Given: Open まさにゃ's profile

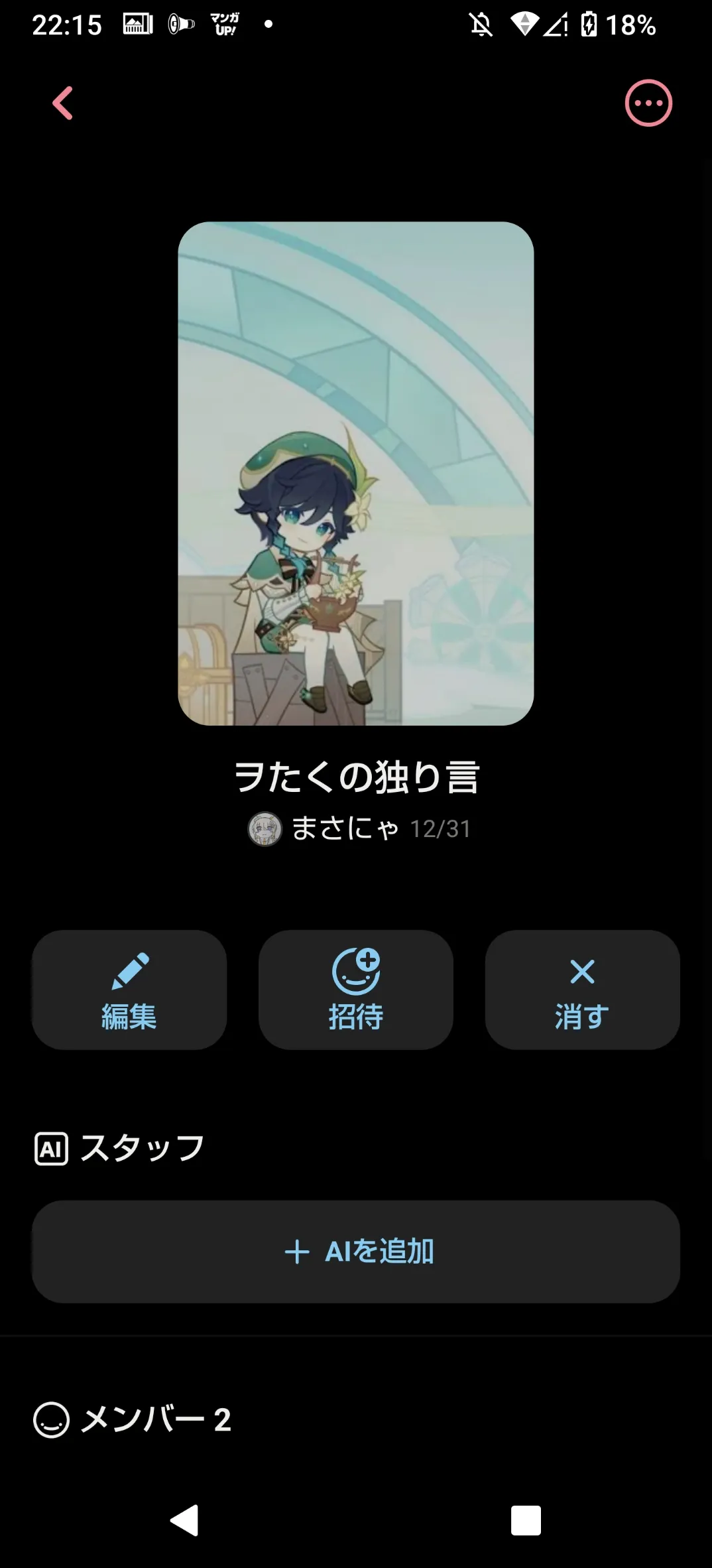Looking at the screenshot, I should point(325,828).
